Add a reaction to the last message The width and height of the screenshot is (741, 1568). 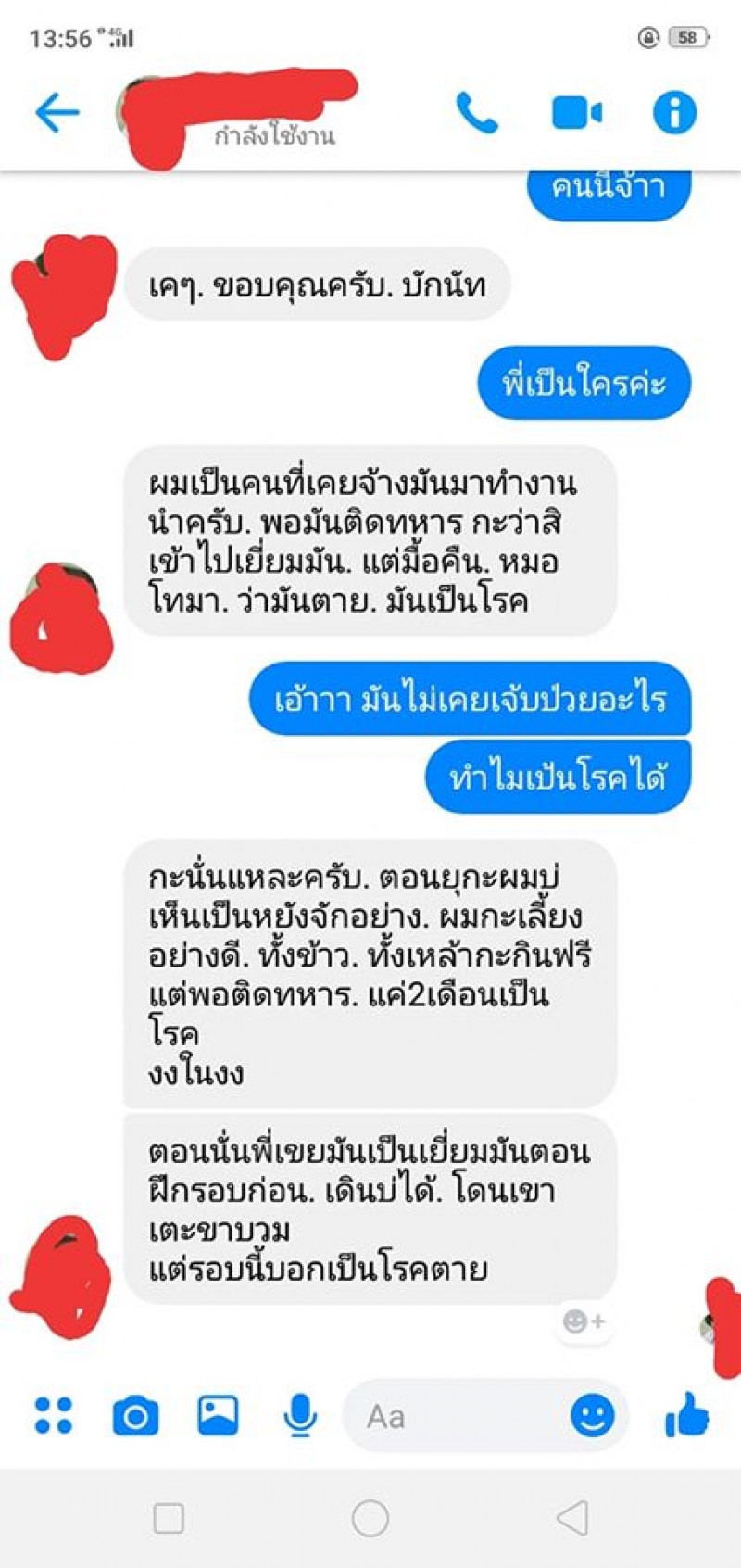click(x=584, y=1321)
